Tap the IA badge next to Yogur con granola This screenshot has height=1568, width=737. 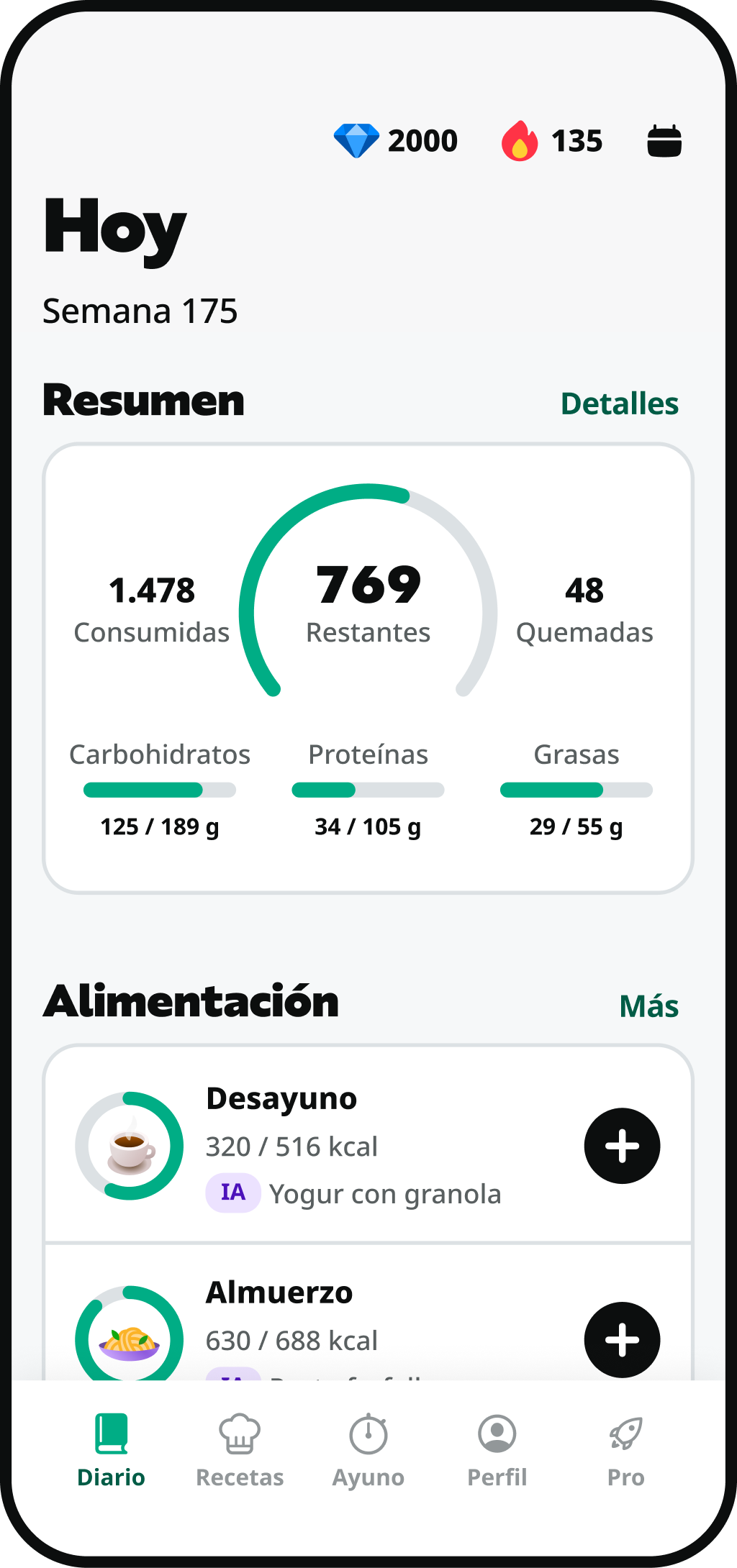coord(232,1193)
